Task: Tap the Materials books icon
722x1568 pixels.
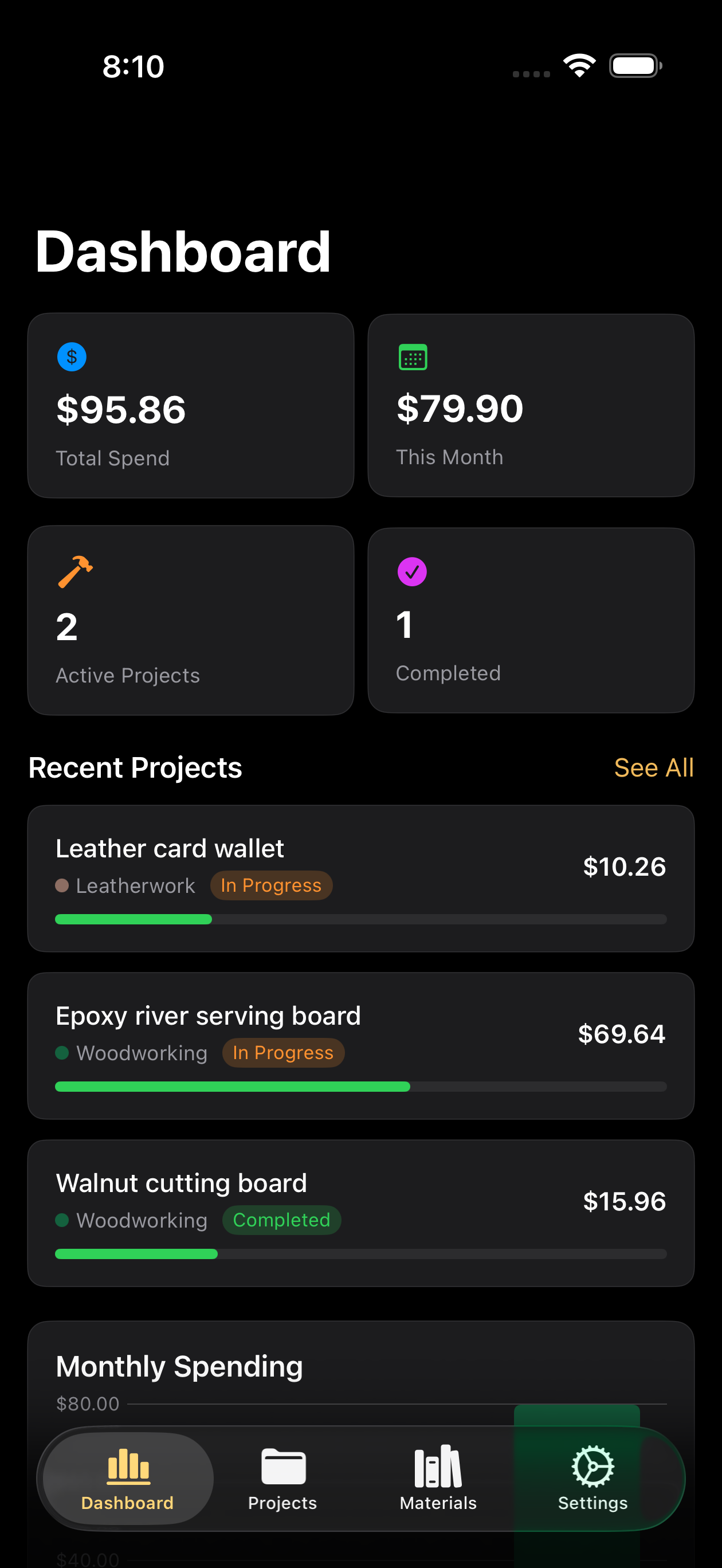Action: [x=437, y=1466]
